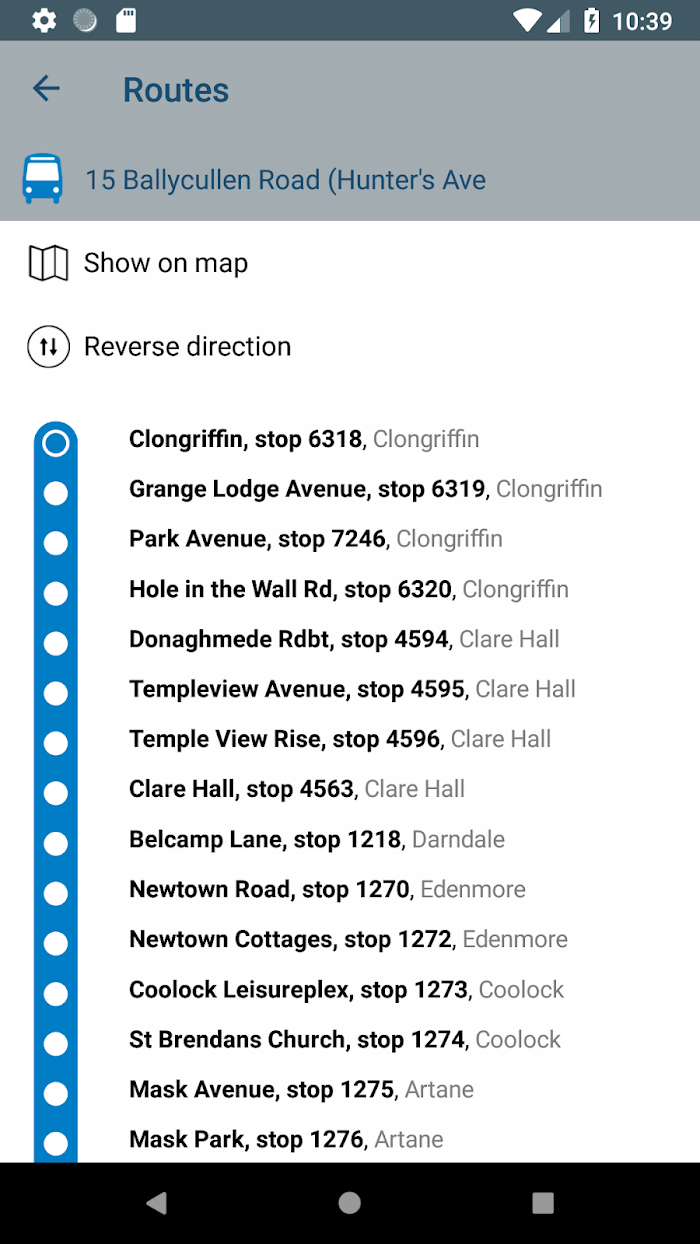Image resolution: width=700 pixels, height=1244 pixels.
Task: Open St Brendans Church stop 1274
Action: point(350,1039)
